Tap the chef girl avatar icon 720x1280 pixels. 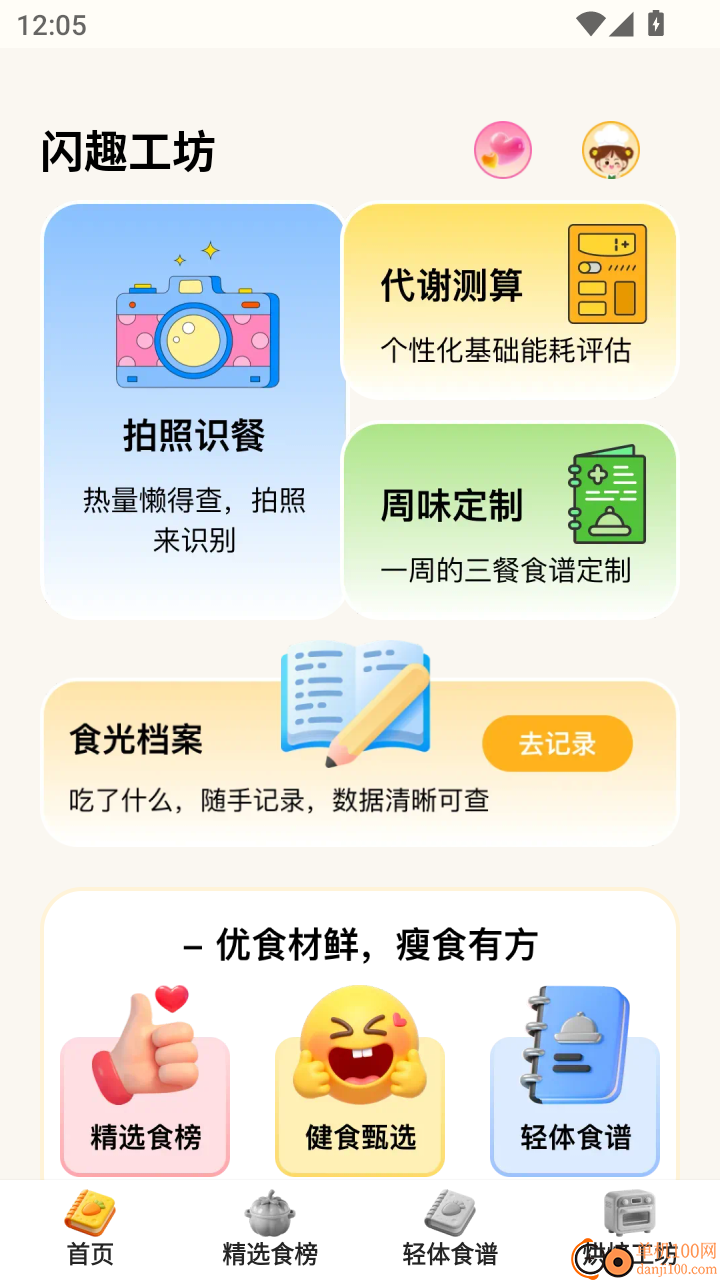point(610,150)
